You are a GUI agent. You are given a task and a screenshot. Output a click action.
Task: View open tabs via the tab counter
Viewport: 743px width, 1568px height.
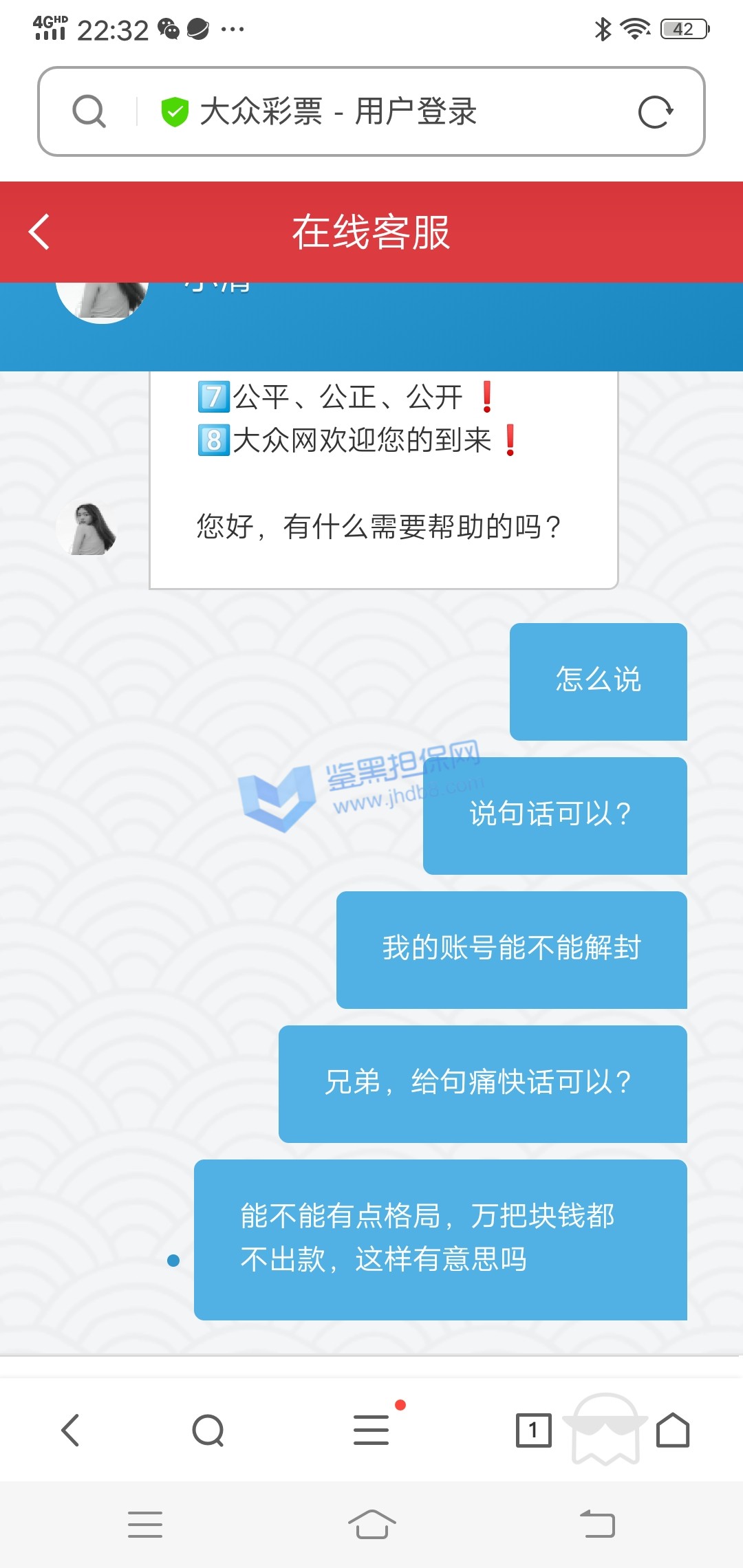click(x=533, y=1430)
